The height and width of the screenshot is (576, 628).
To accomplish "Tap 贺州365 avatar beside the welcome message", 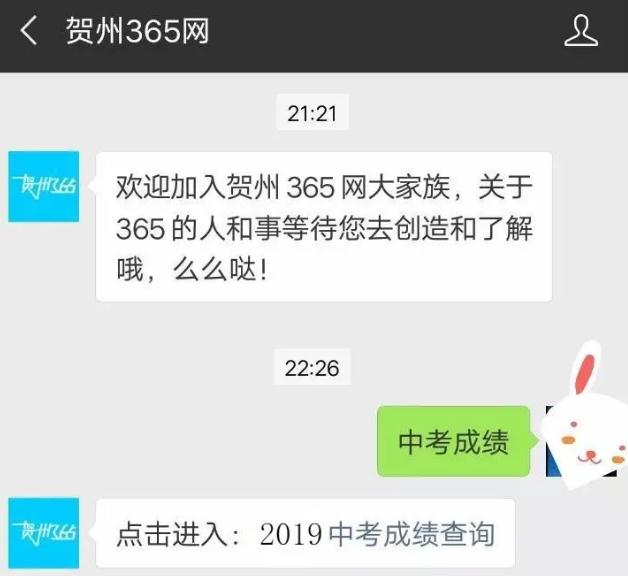I will [x=44, y=187].
